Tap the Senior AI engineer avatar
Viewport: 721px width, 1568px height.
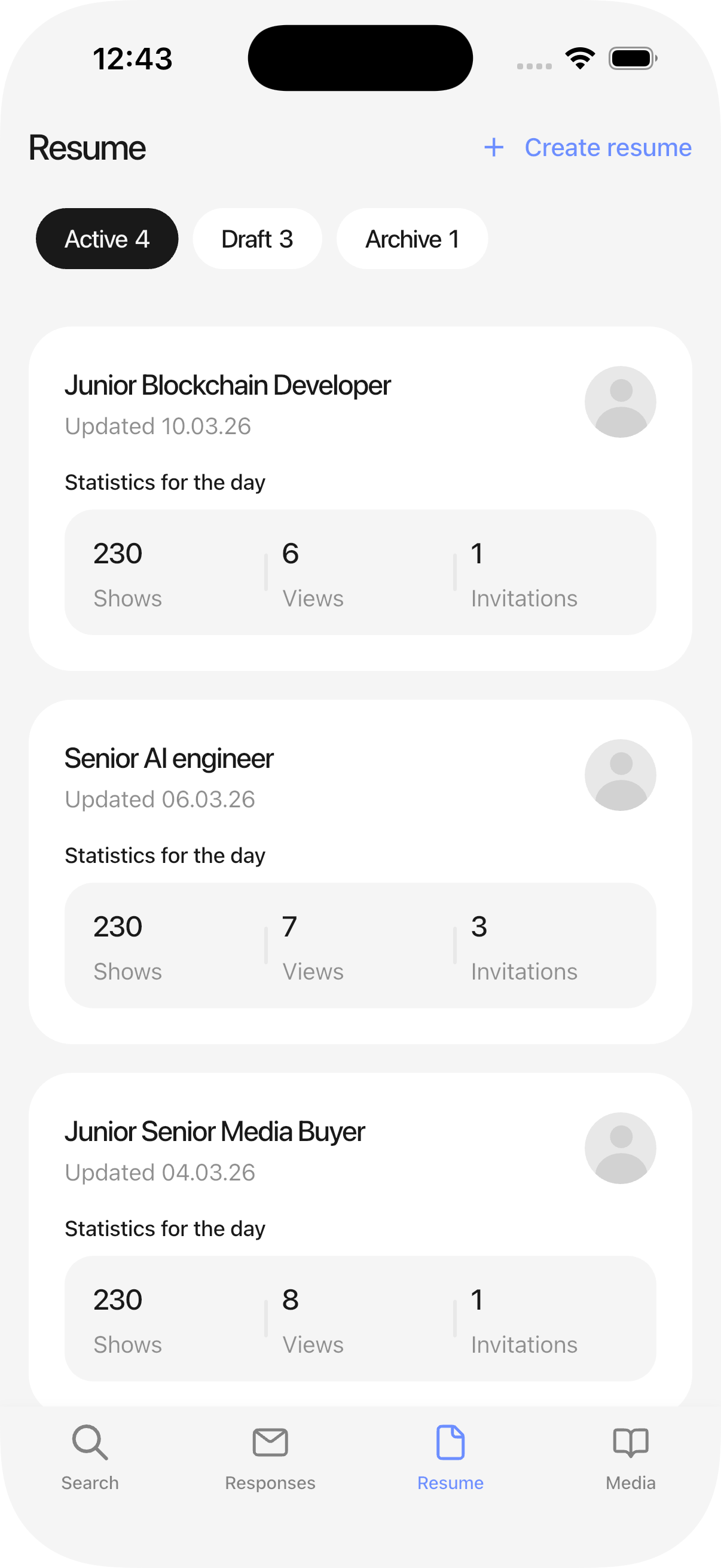tap(620, 774)
